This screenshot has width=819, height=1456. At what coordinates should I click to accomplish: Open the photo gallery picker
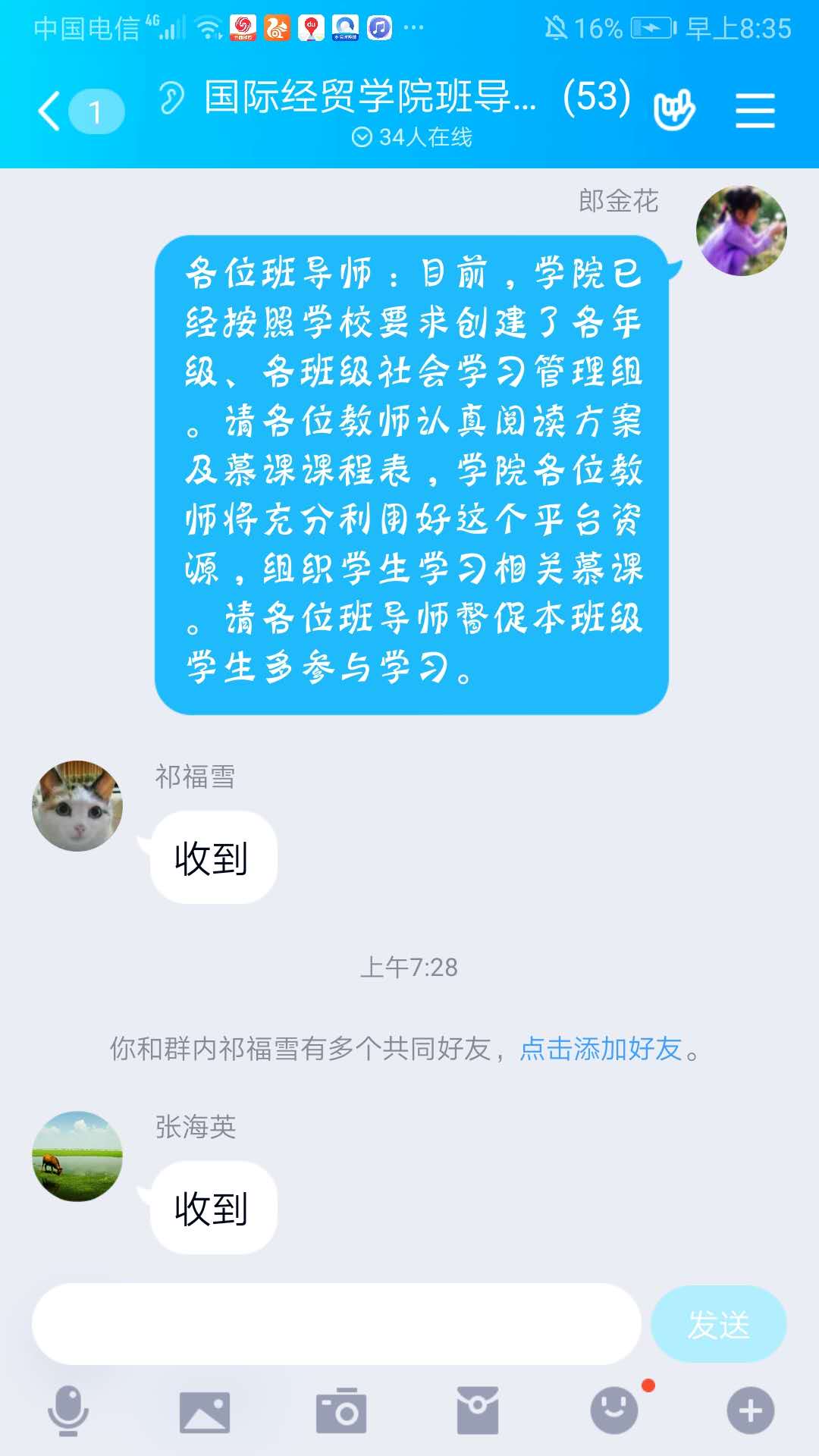coord(205,1411)
